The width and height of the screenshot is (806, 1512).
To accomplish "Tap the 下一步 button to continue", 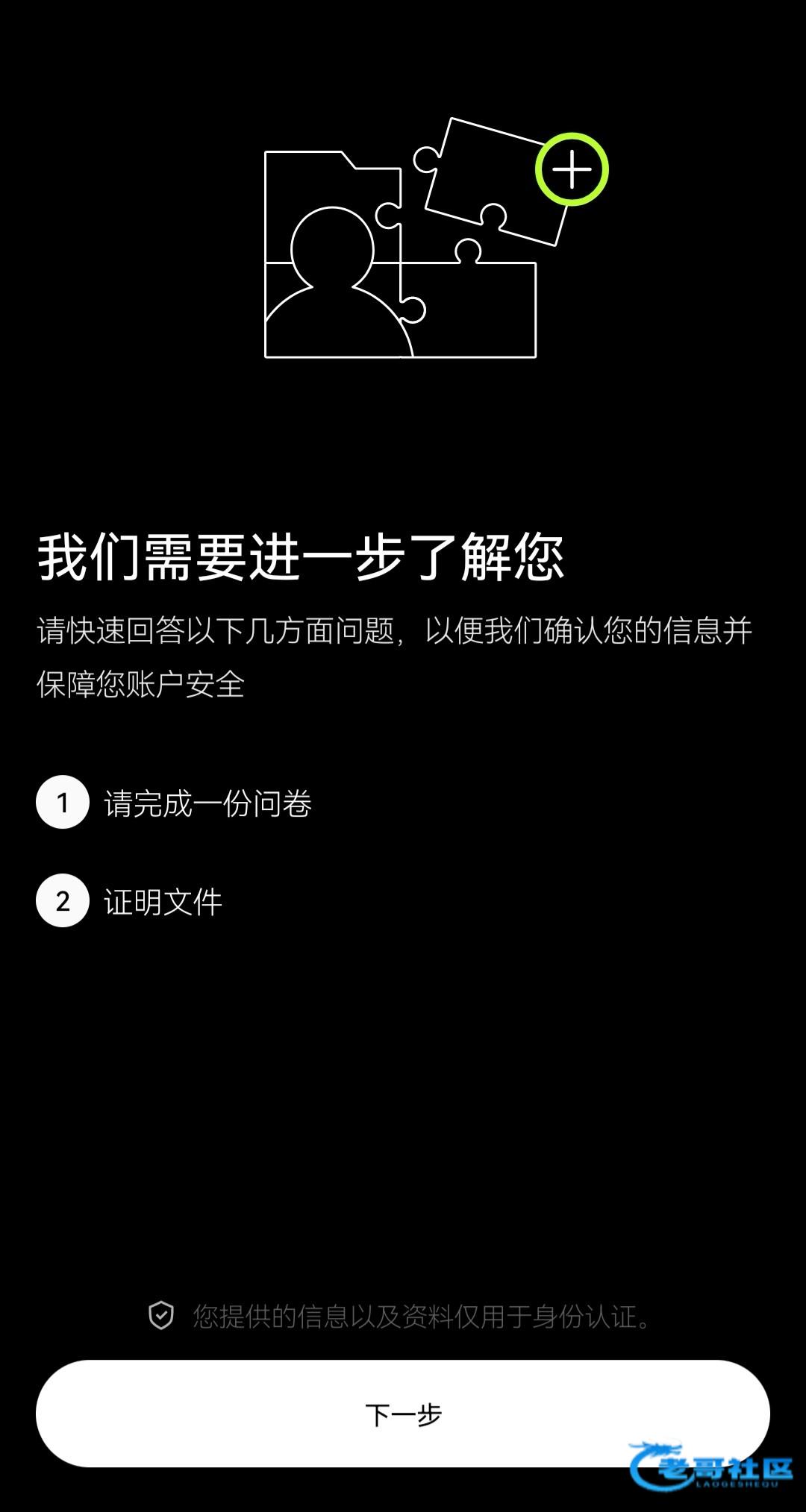I will click(x=403, y=1414).
